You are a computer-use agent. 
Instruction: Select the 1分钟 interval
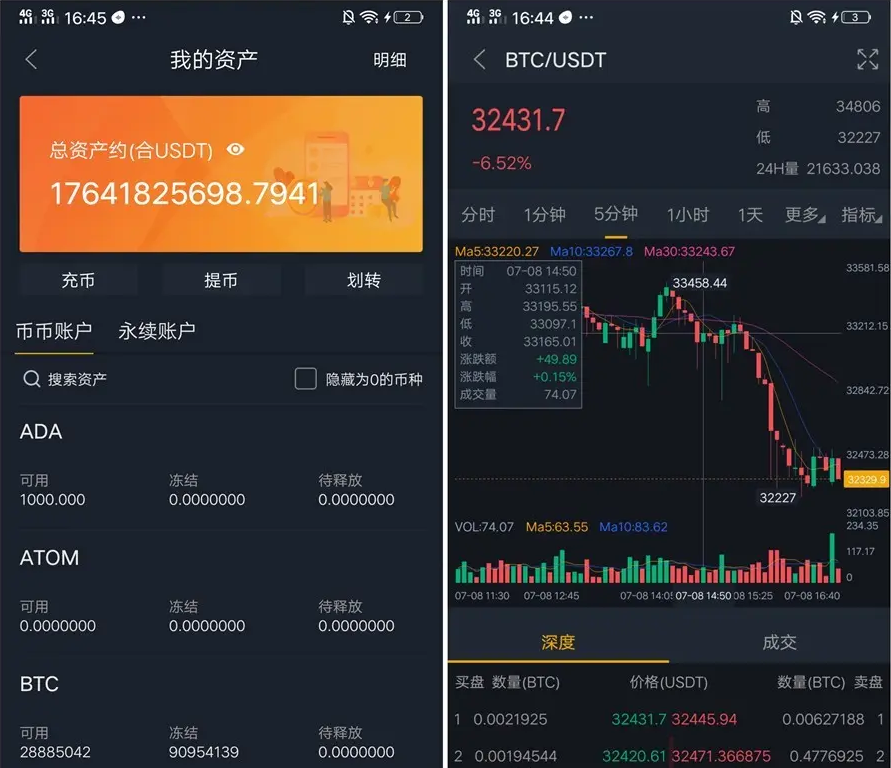click(544, 215)
